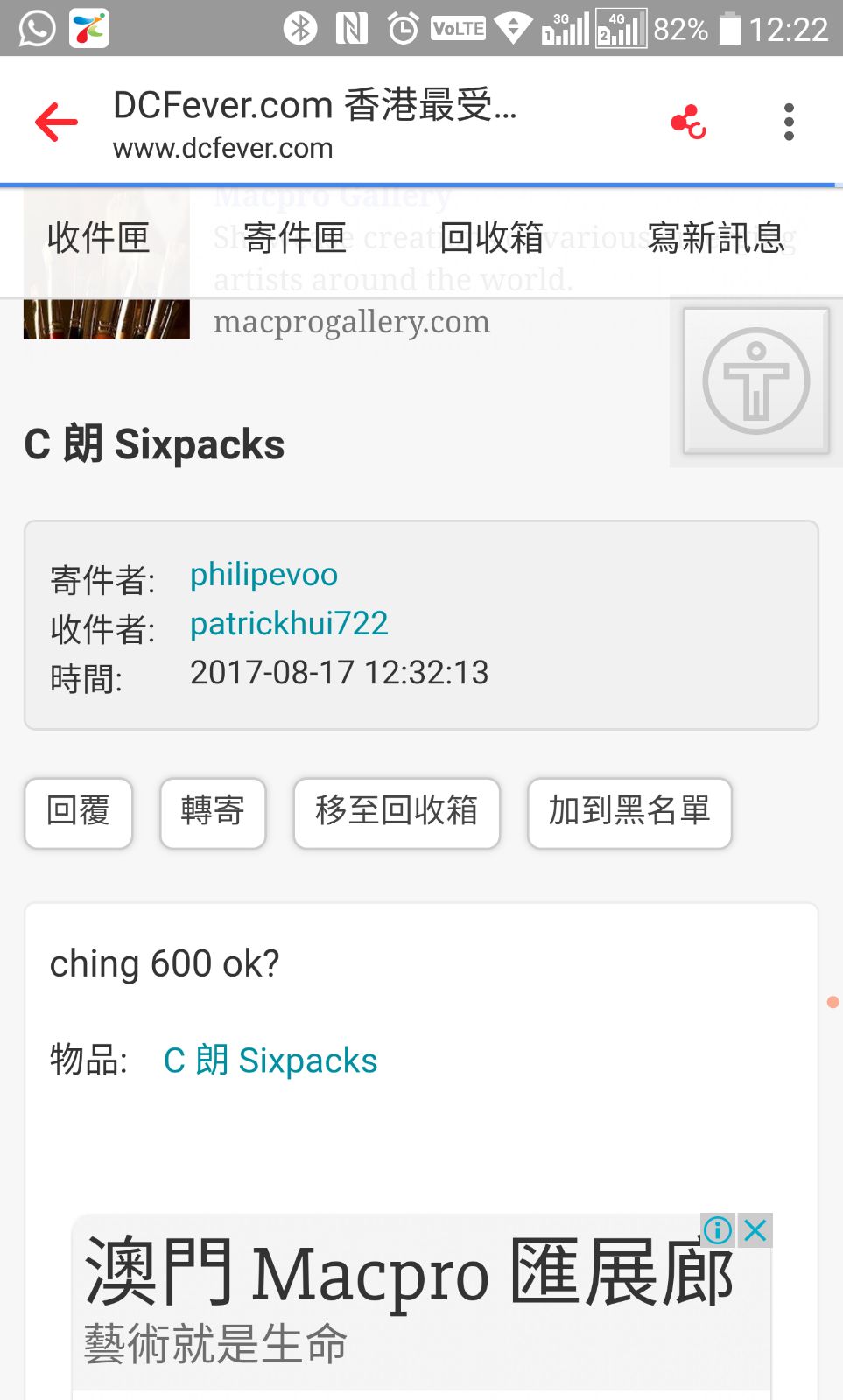Viewport: 843px width, 1400px height.
Task: Open the browser overflow menu
Action: (x=789, y=122)
